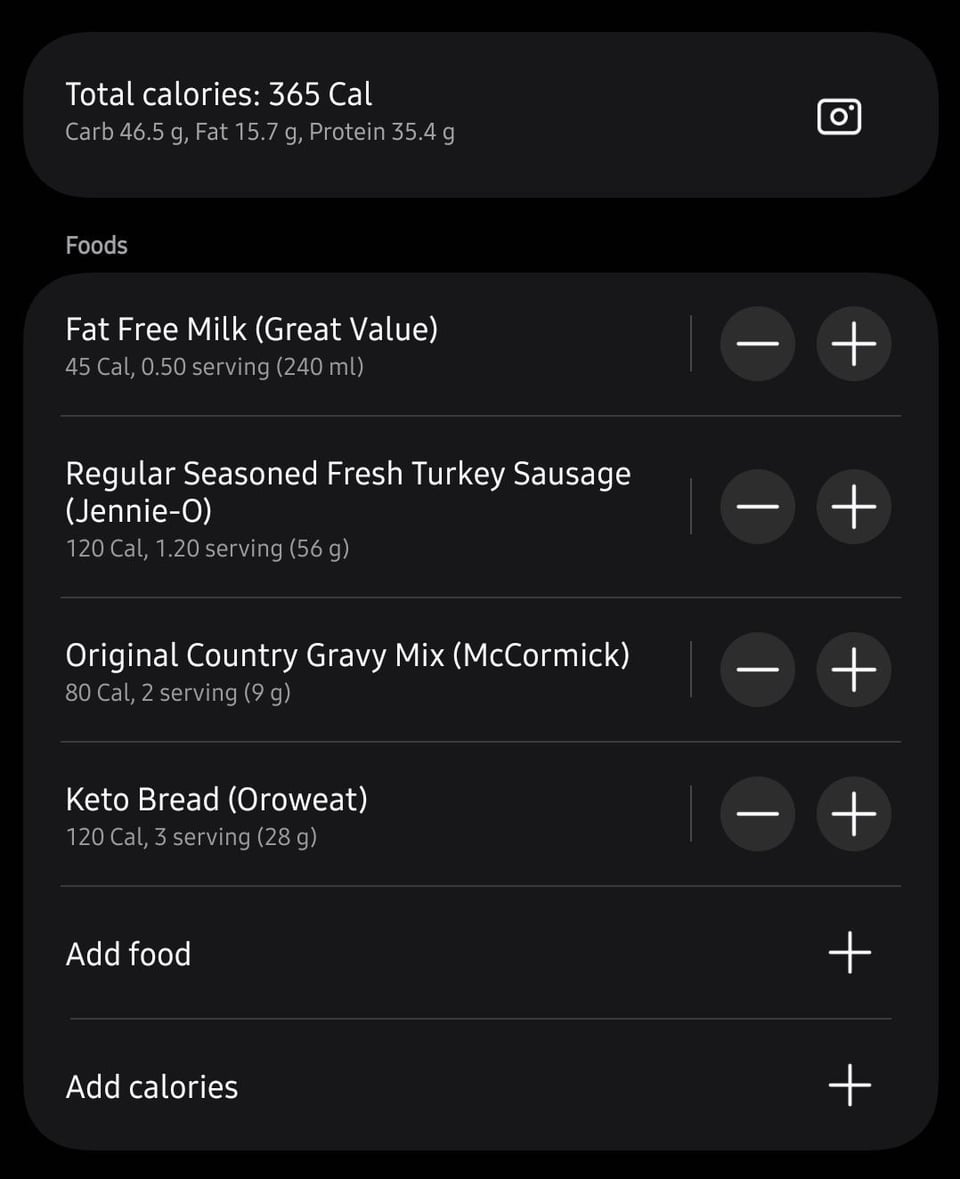The image size is (960, 1179).
Task: Increase Fat Free Milk serving amount
Action: coord(854,344)
